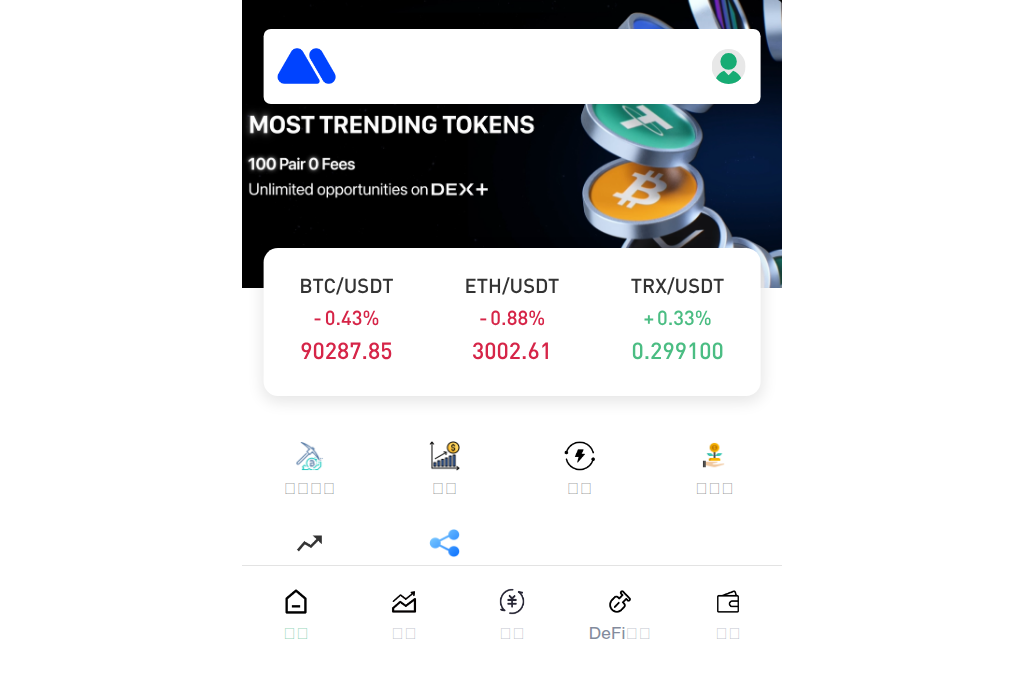The height and width of the screenshot is (681, 1024).
Task: Open the user profile avatar
Action: [x=728, y=67]
